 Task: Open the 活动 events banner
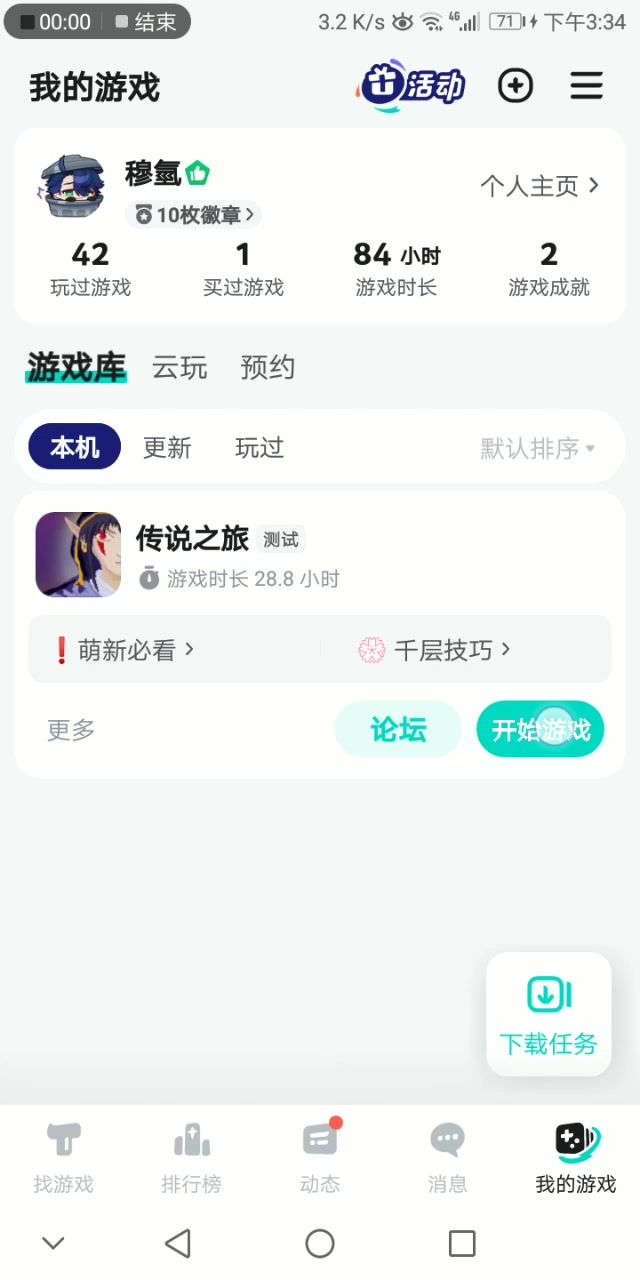coord(411,87)
